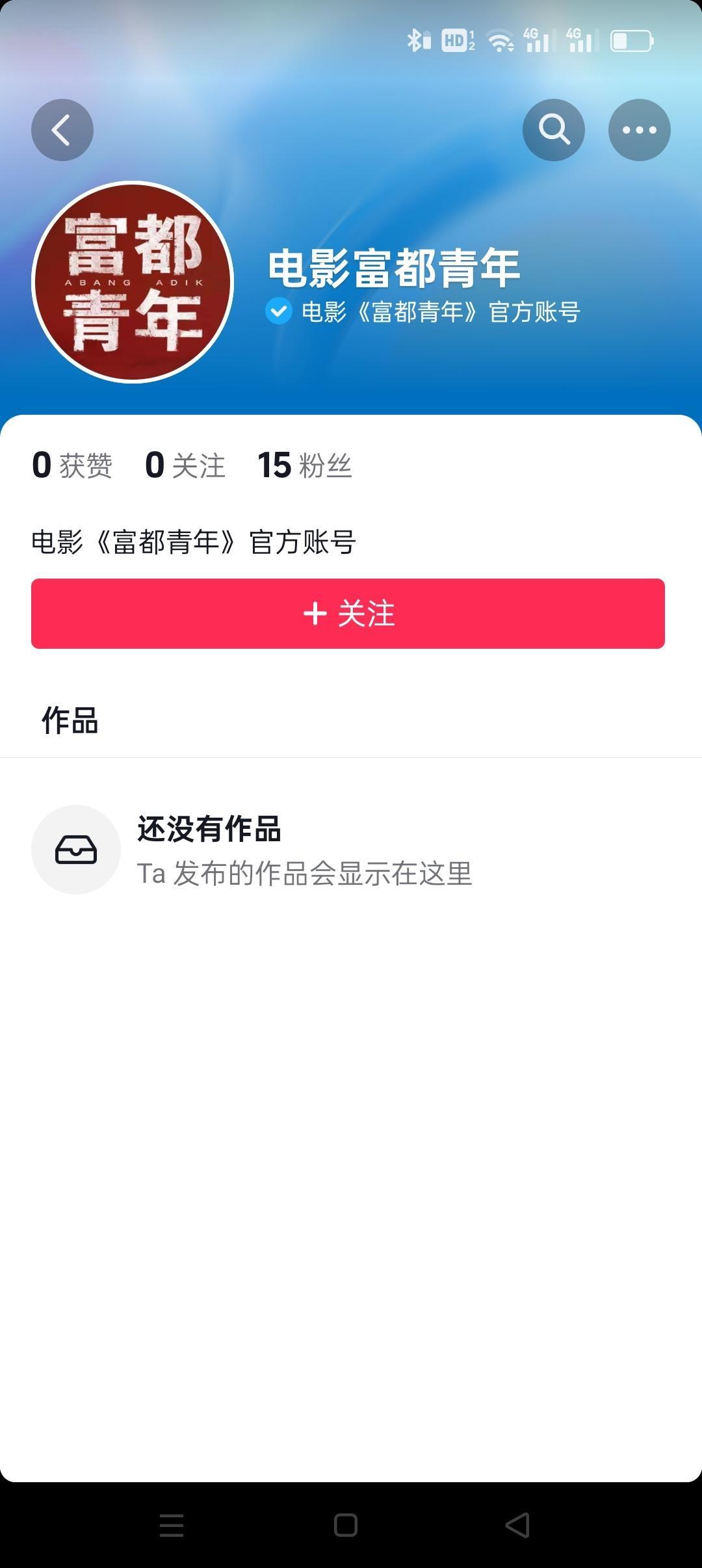Switch to the 作品 tab

pos(68,721)
